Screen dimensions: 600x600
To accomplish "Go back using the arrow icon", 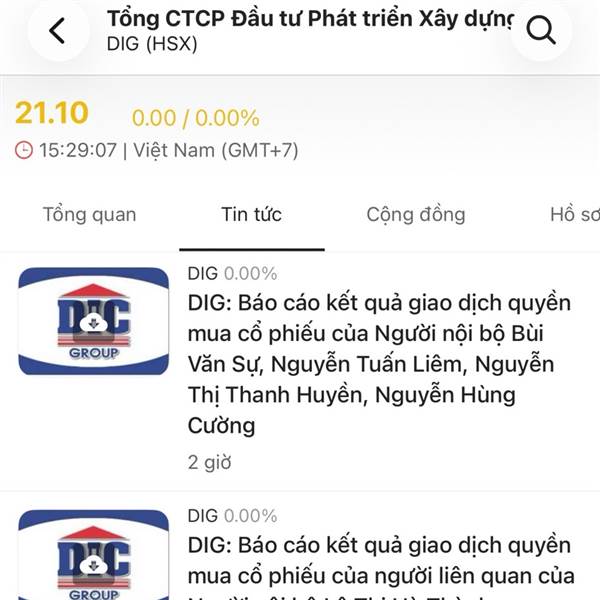I will point(57,31).
